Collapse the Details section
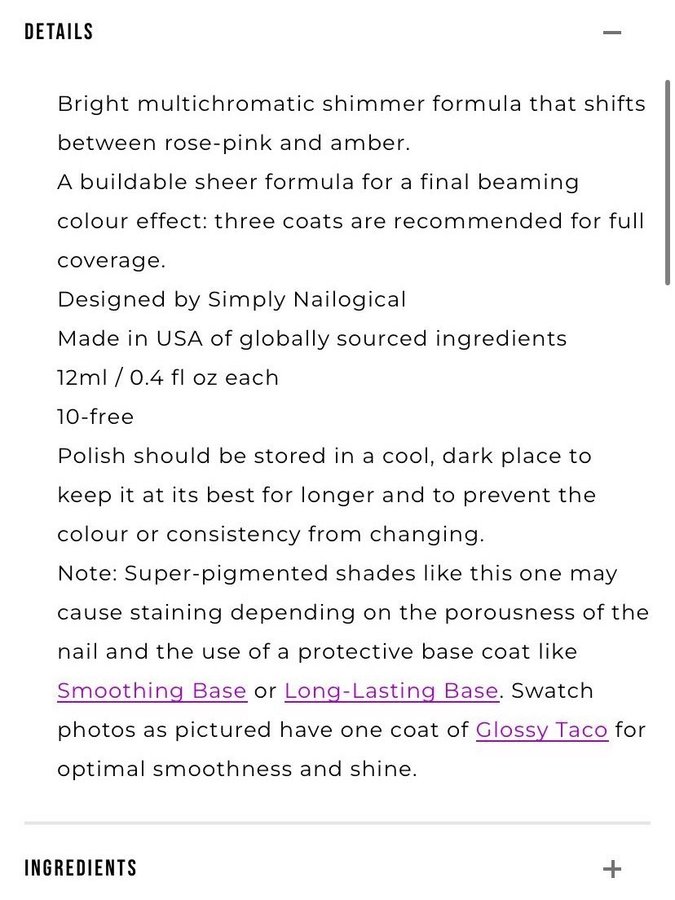The image size is (675, 900). pyautogui.click(x=612, y=32)
